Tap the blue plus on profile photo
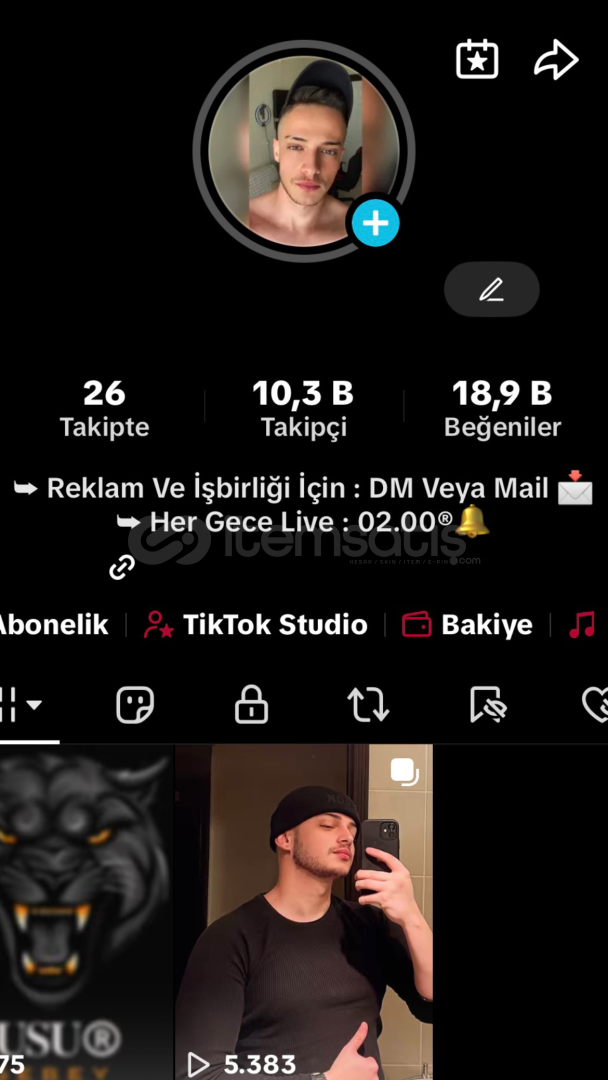 click(x=375, y=222)
